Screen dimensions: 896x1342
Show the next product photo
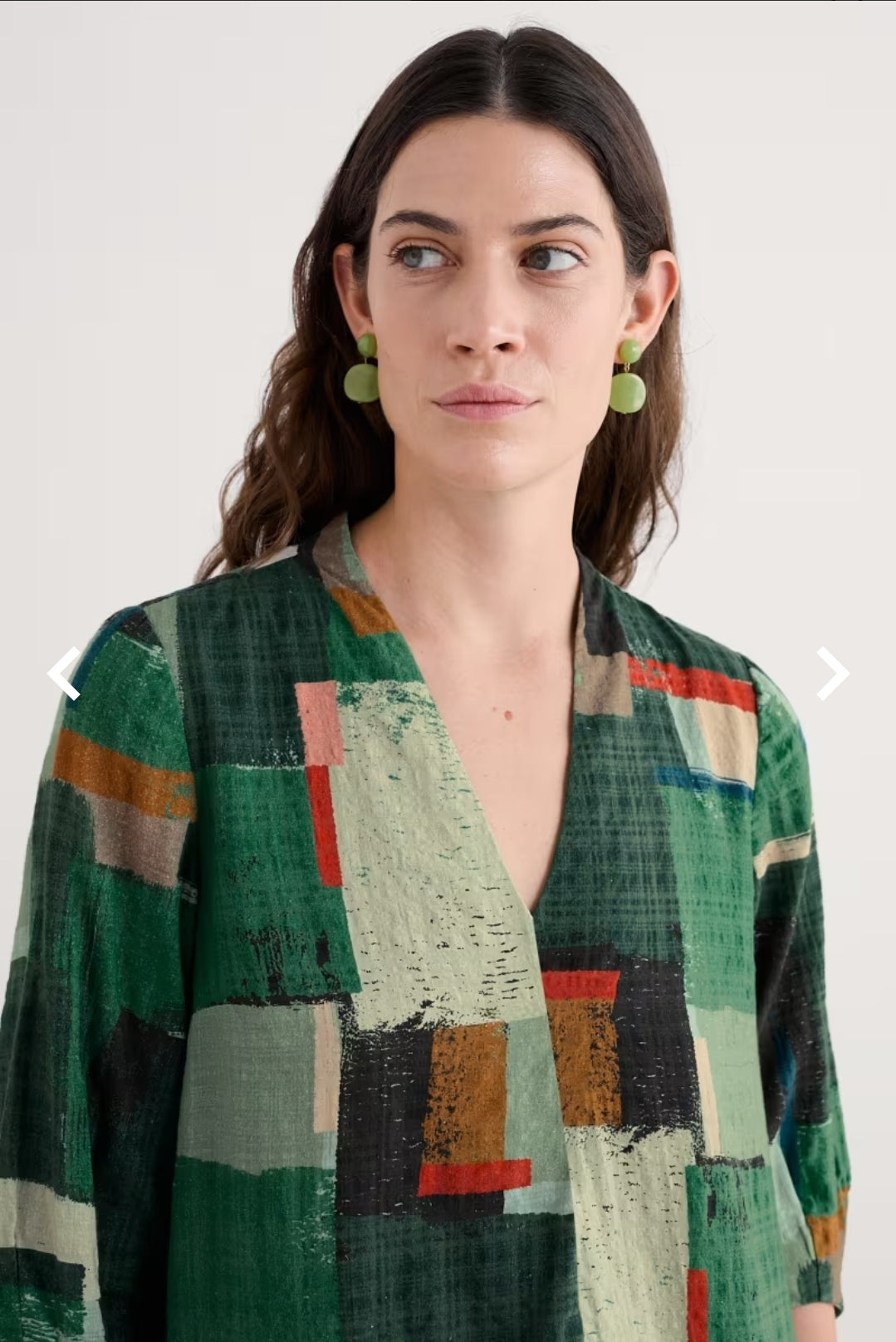point(831,673)
